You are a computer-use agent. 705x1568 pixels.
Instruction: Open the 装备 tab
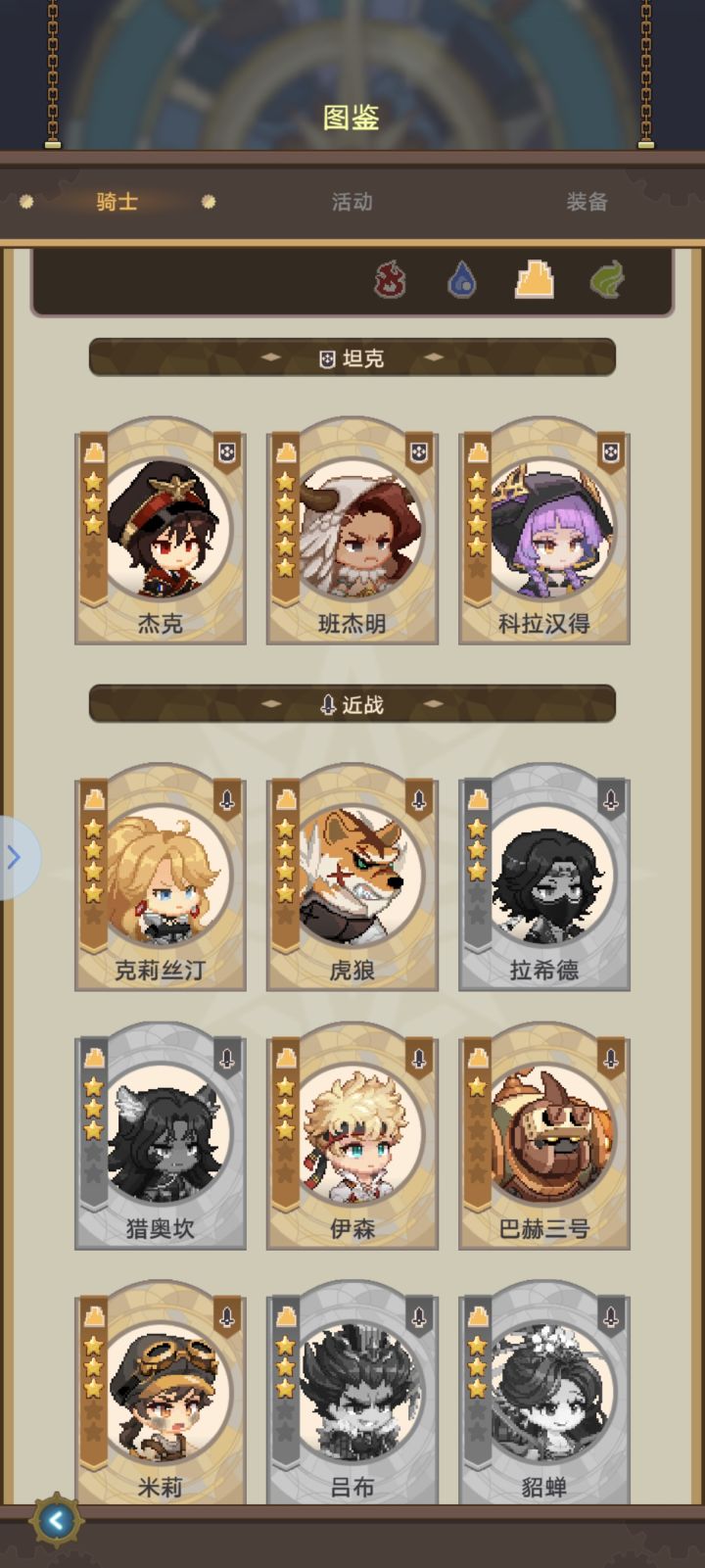point(586,203)
